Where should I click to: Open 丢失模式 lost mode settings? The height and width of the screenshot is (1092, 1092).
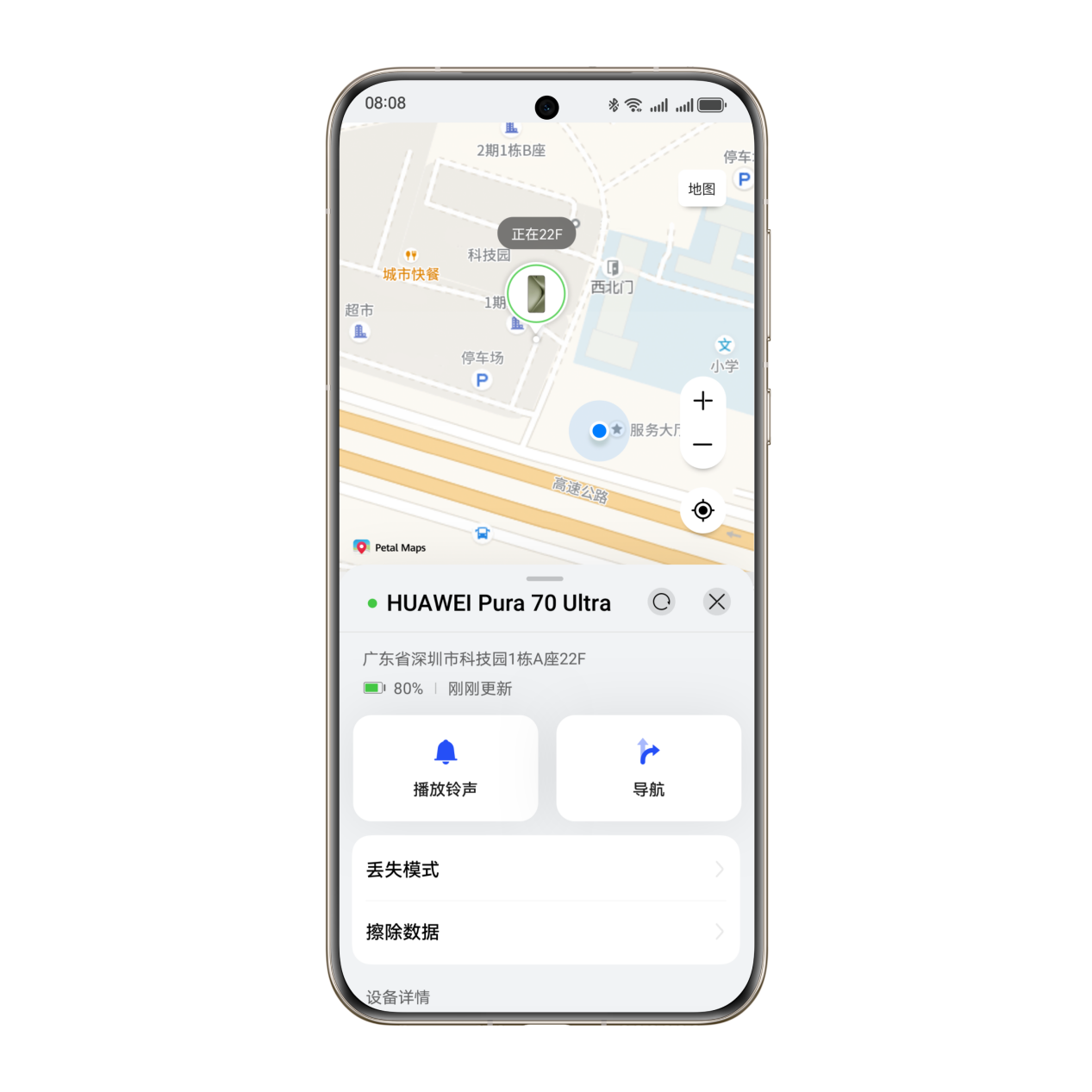tap(546, 870)
